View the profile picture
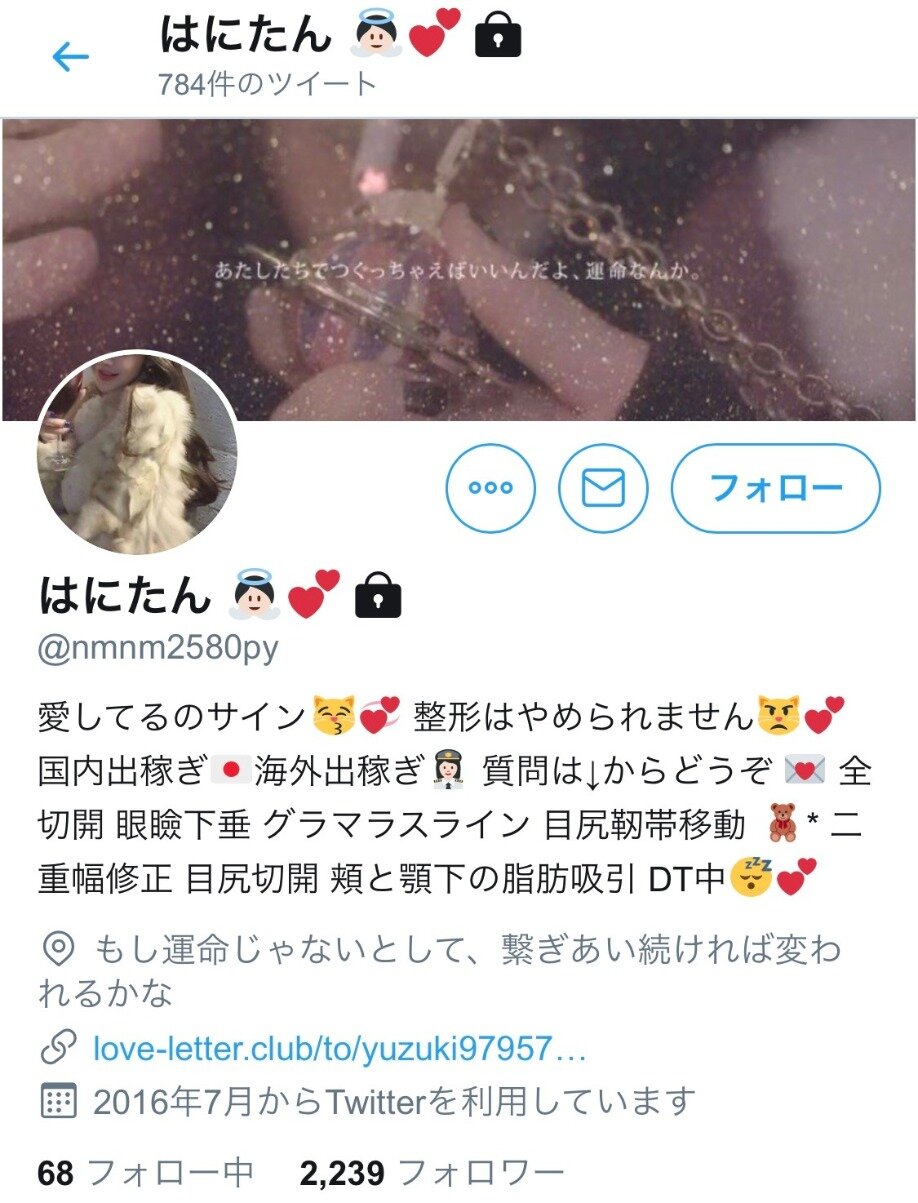 (137, 453)
